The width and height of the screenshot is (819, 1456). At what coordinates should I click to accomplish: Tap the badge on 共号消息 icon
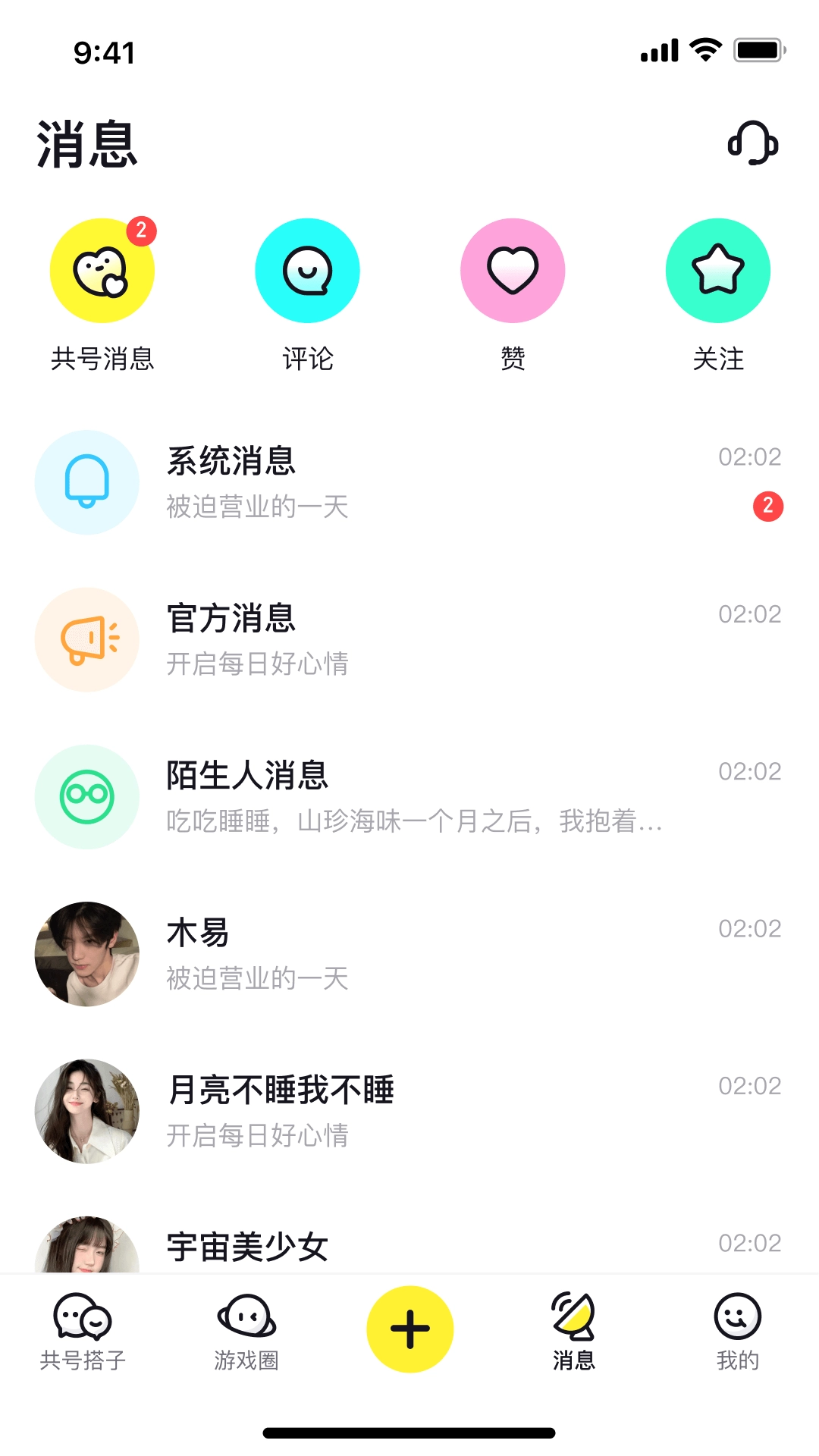pos(140,231)
